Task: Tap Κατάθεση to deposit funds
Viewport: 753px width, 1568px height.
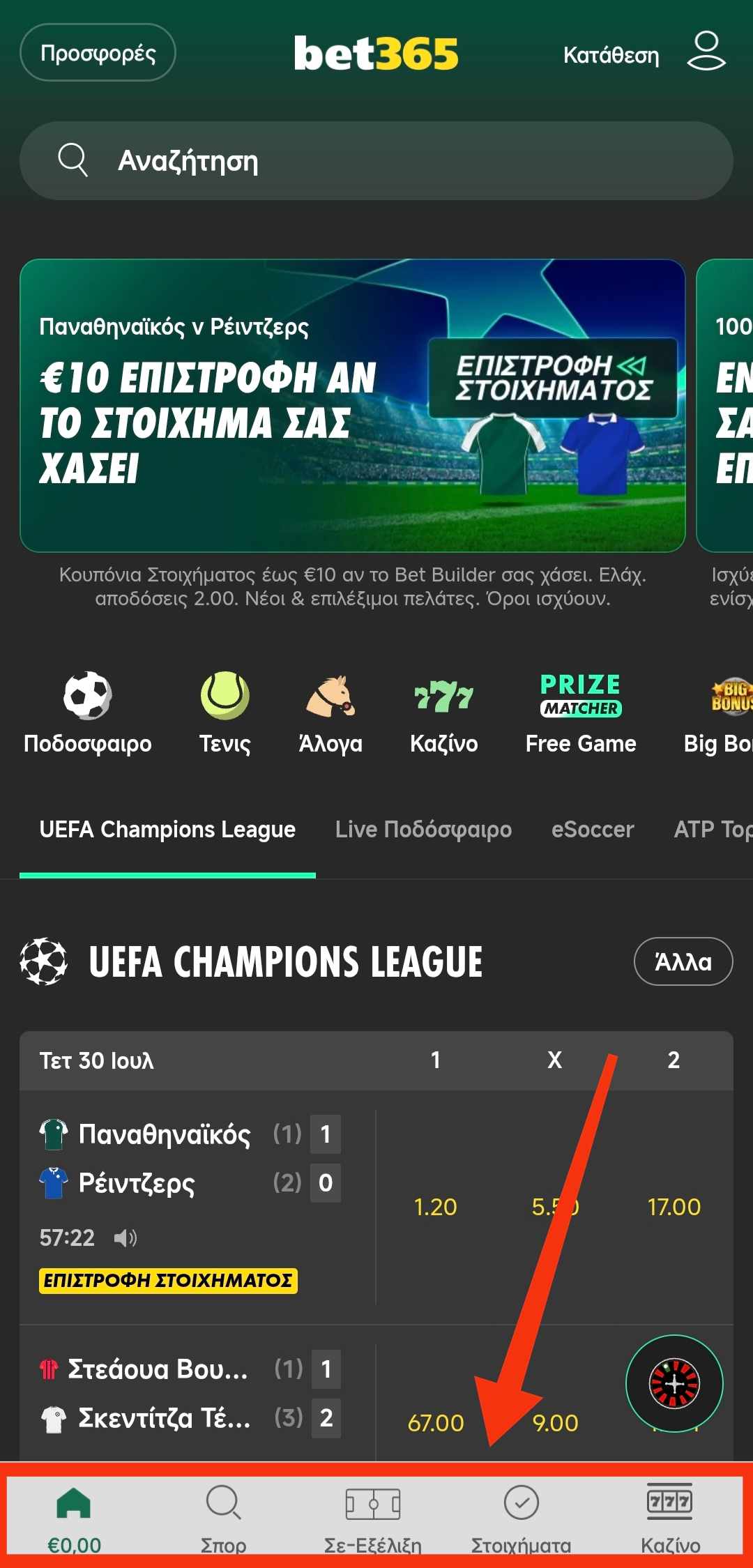Action: click(611, 55)
